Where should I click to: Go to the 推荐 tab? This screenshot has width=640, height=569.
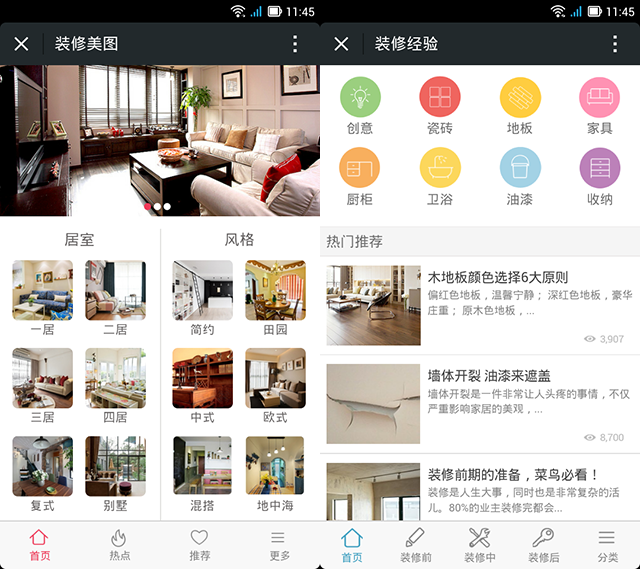[199, 544]
